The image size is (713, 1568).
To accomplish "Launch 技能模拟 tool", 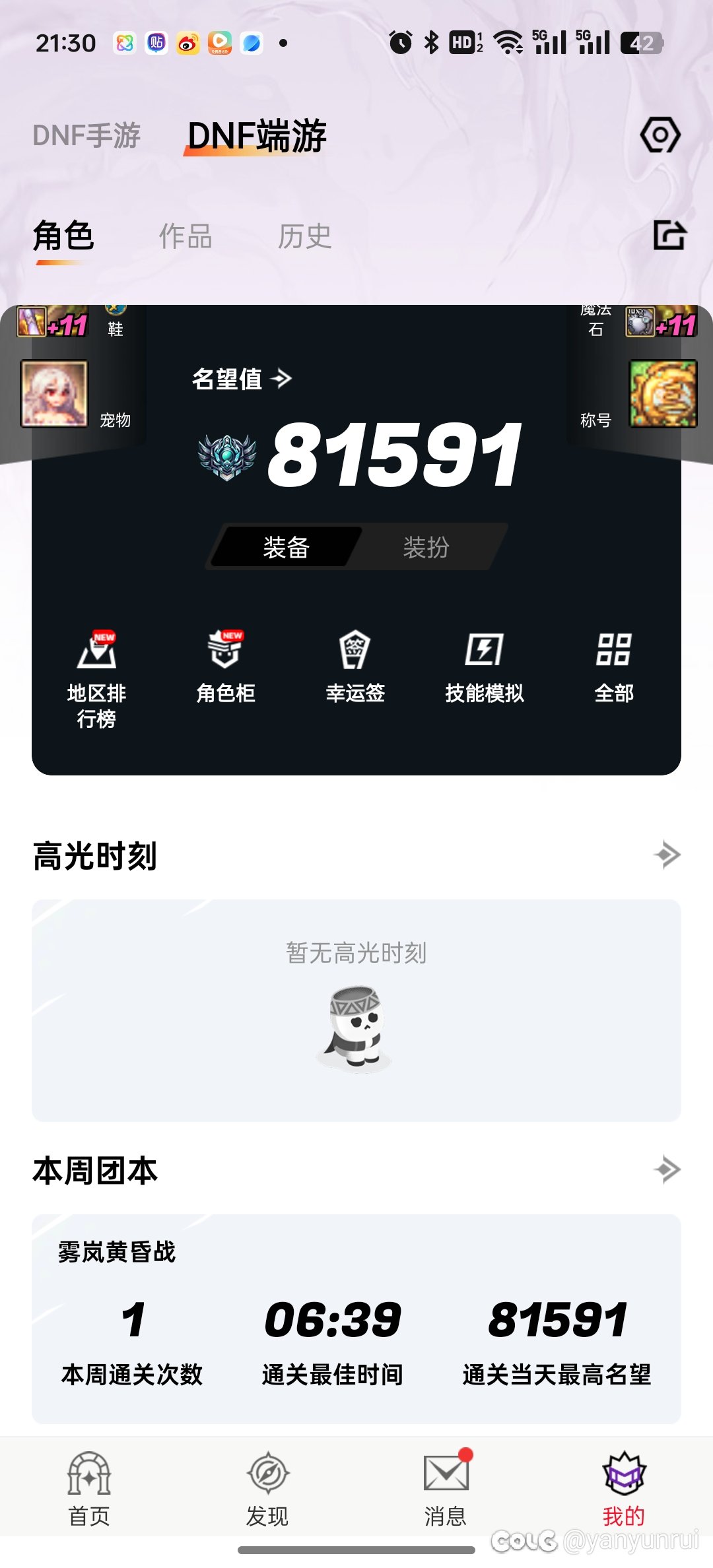I will tap(485, 667).
